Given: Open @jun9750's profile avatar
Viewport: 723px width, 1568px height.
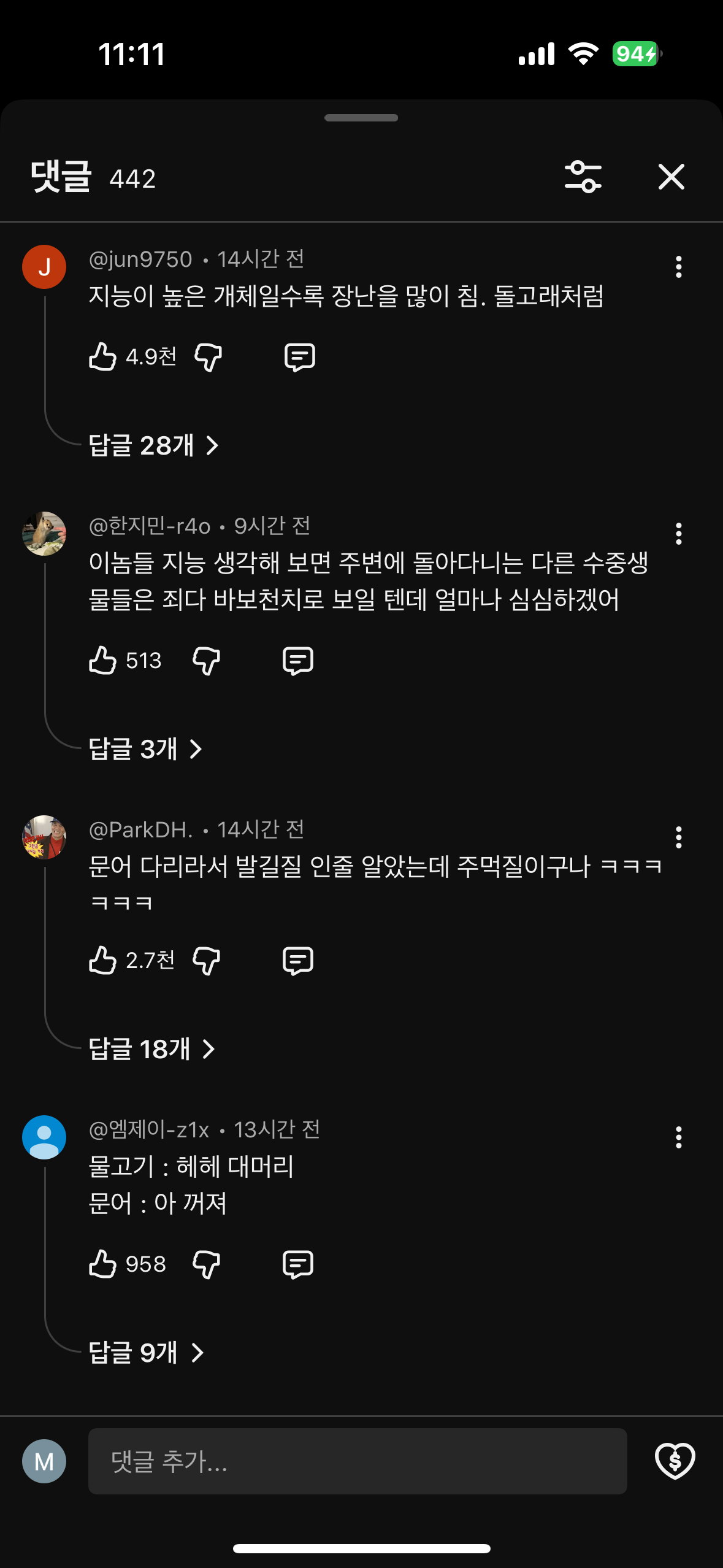Looking at the screenshot, I should [x=44, y=267].
